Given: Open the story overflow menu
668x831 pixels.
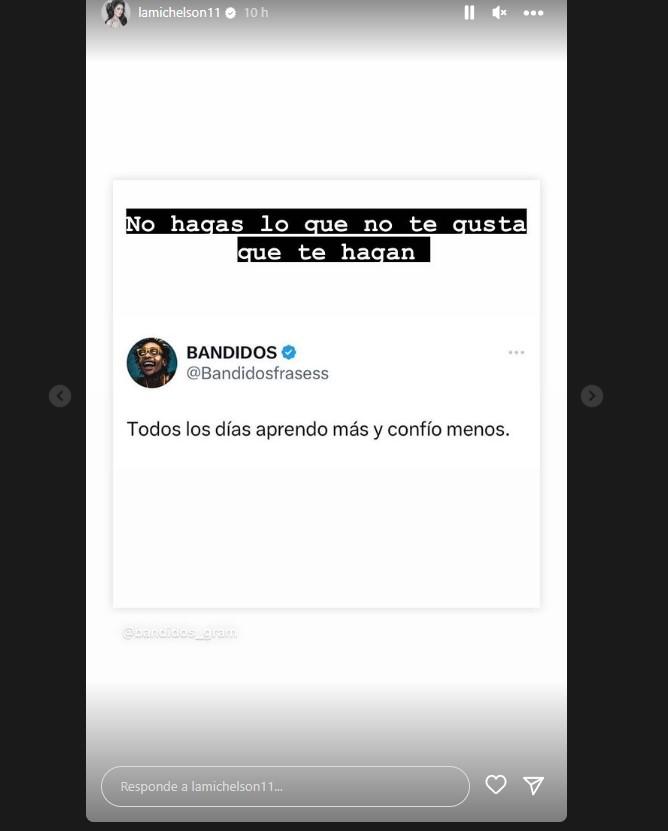Looking at the screenshot, I should 533,13.
